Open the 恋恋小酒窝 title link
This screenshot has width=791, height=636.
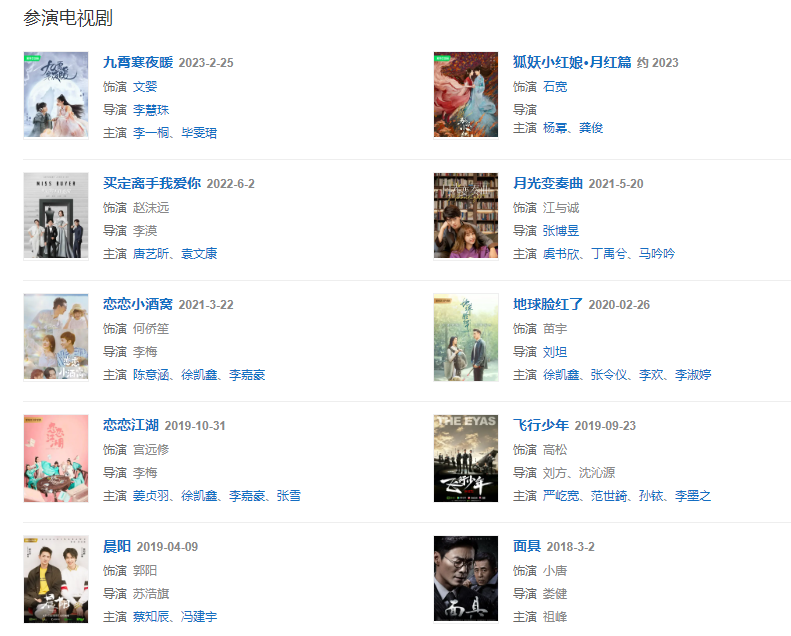point(138,304)
